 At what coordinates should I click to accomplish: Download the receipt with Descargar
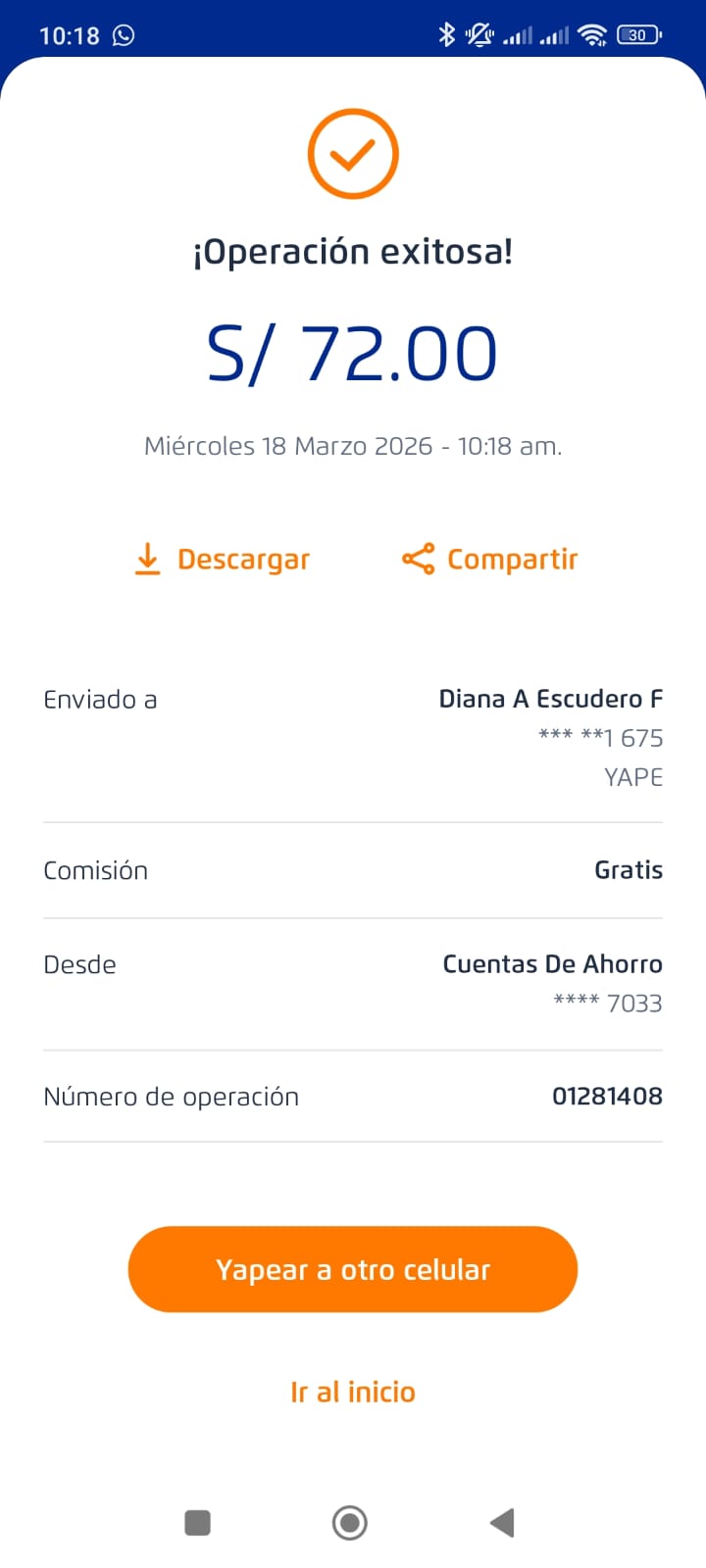[223, 560]
